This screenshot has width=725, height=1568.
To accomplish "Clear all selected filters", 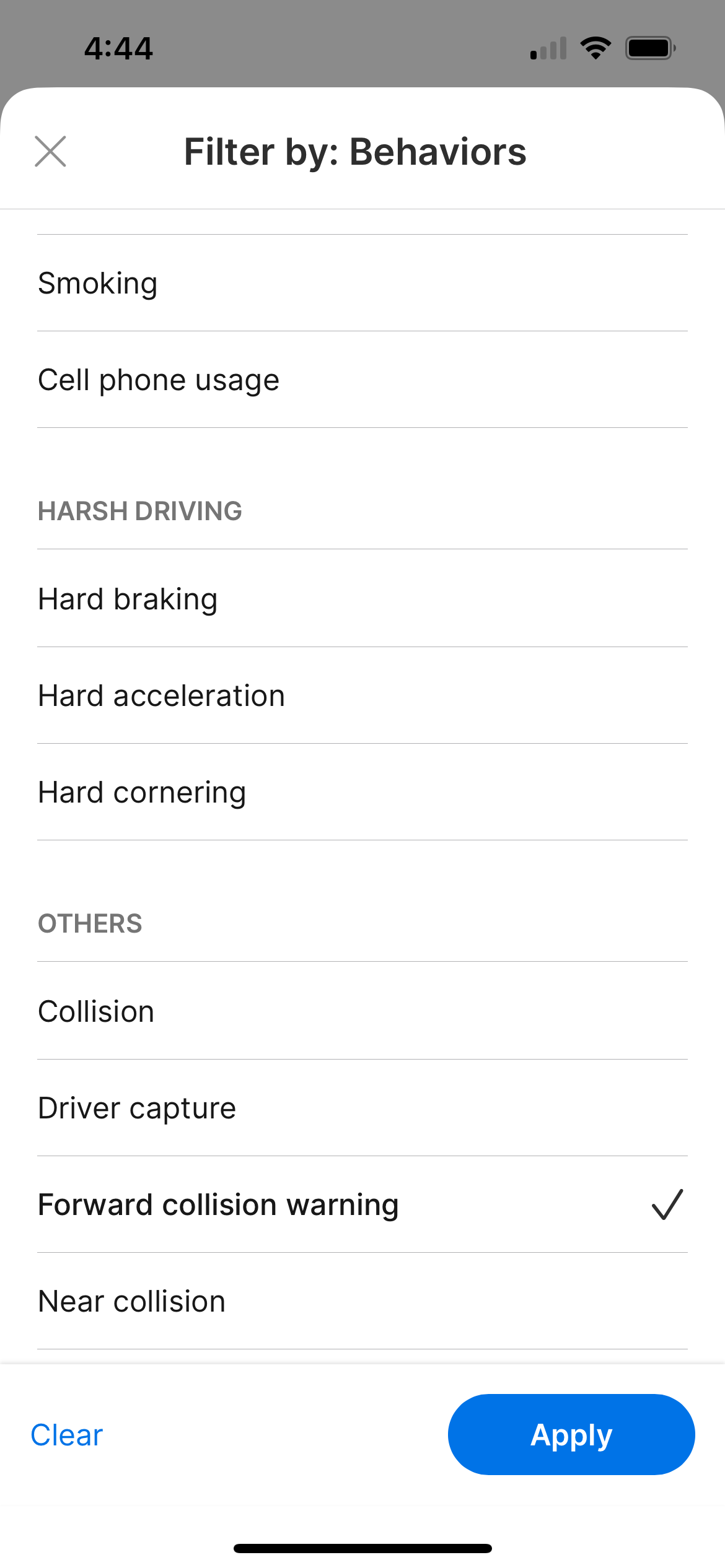I will [67, 1435].
